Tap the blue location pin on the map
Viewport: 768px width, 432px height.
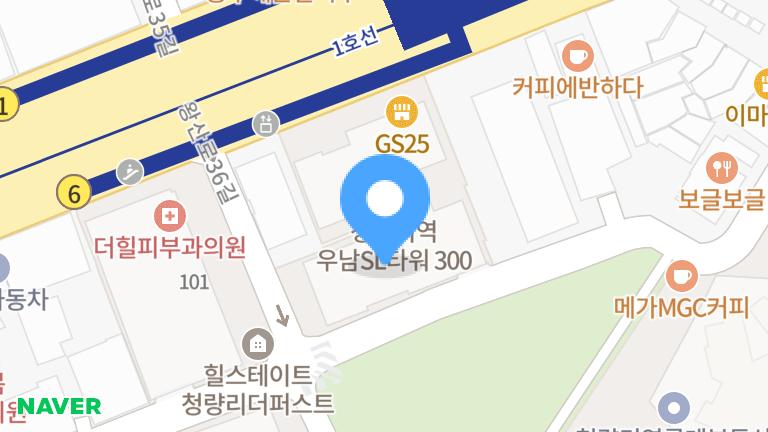point(385,200)
